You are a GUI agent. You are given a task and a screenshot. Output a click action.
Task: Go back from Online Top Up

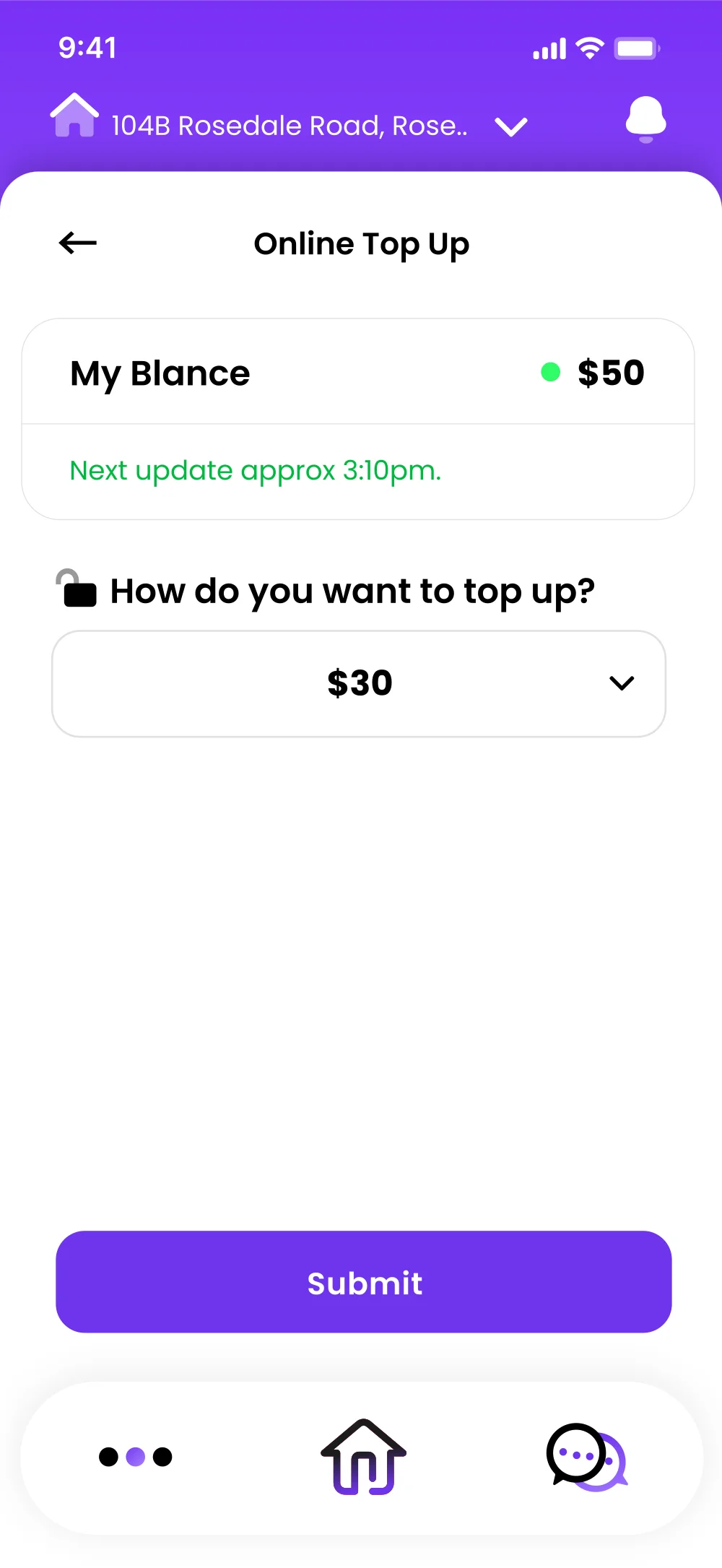tap(78, 243)
